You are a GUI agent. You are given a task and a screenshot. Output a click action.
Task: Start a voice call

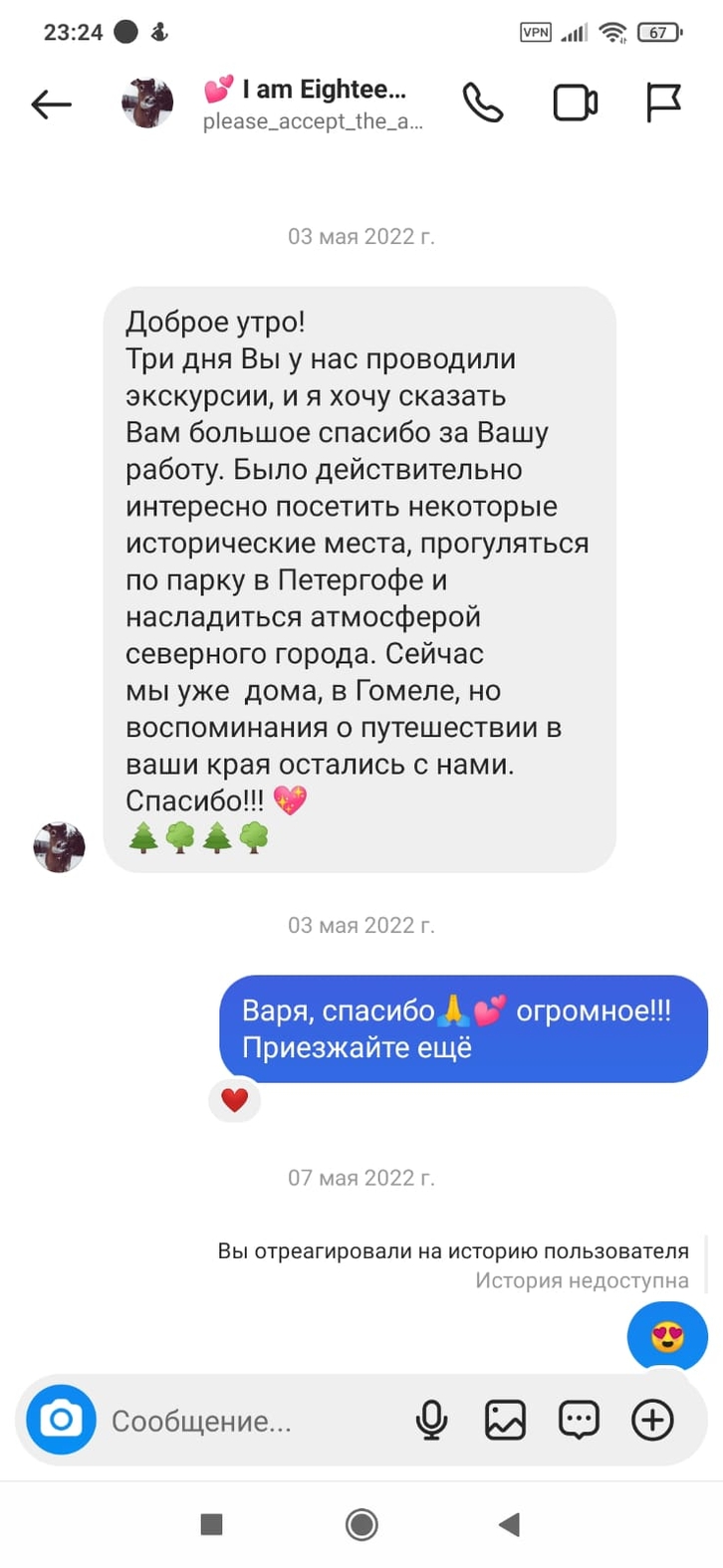click(483, 104)
